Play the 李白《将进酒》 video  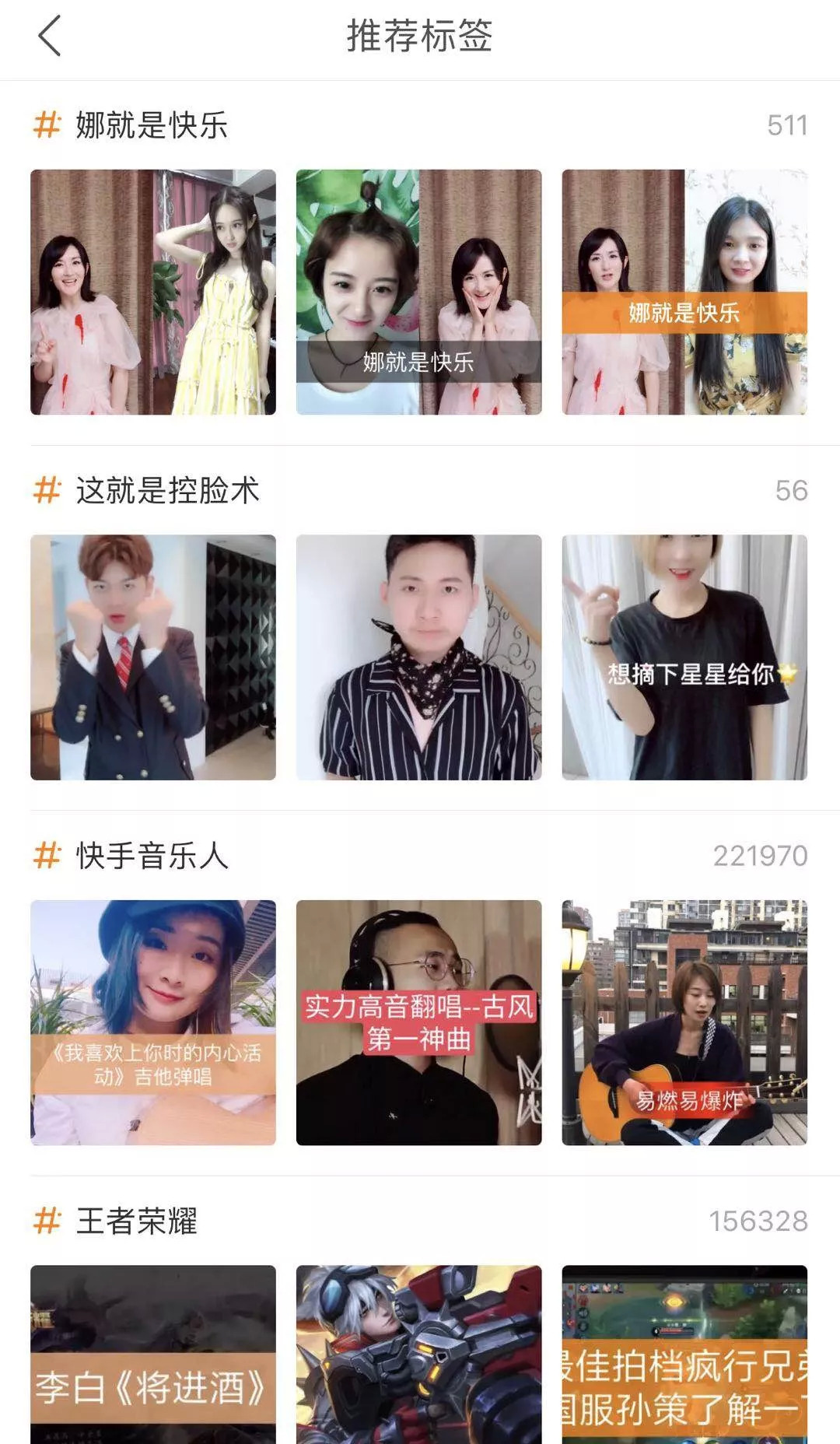(x=153, y=1354)
